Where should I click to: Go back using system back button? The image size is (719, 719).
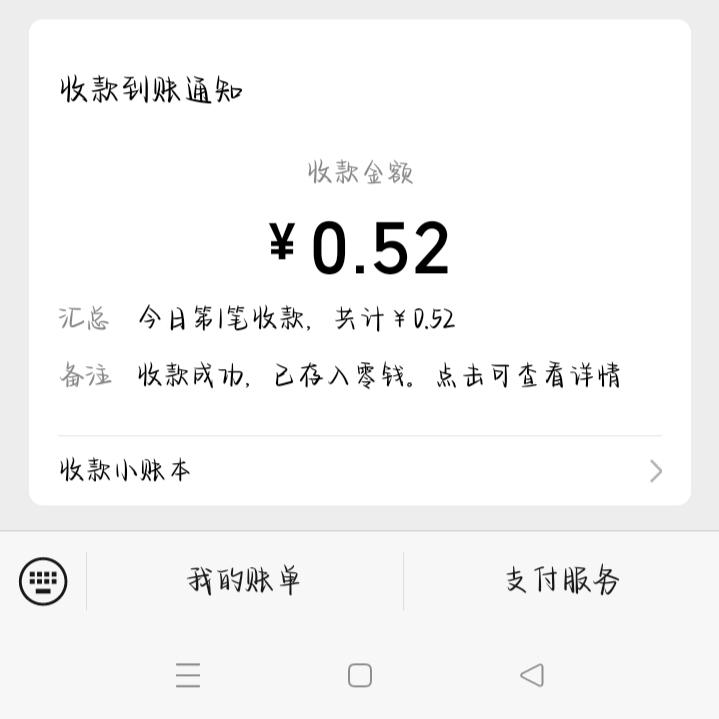coord(532,676)
